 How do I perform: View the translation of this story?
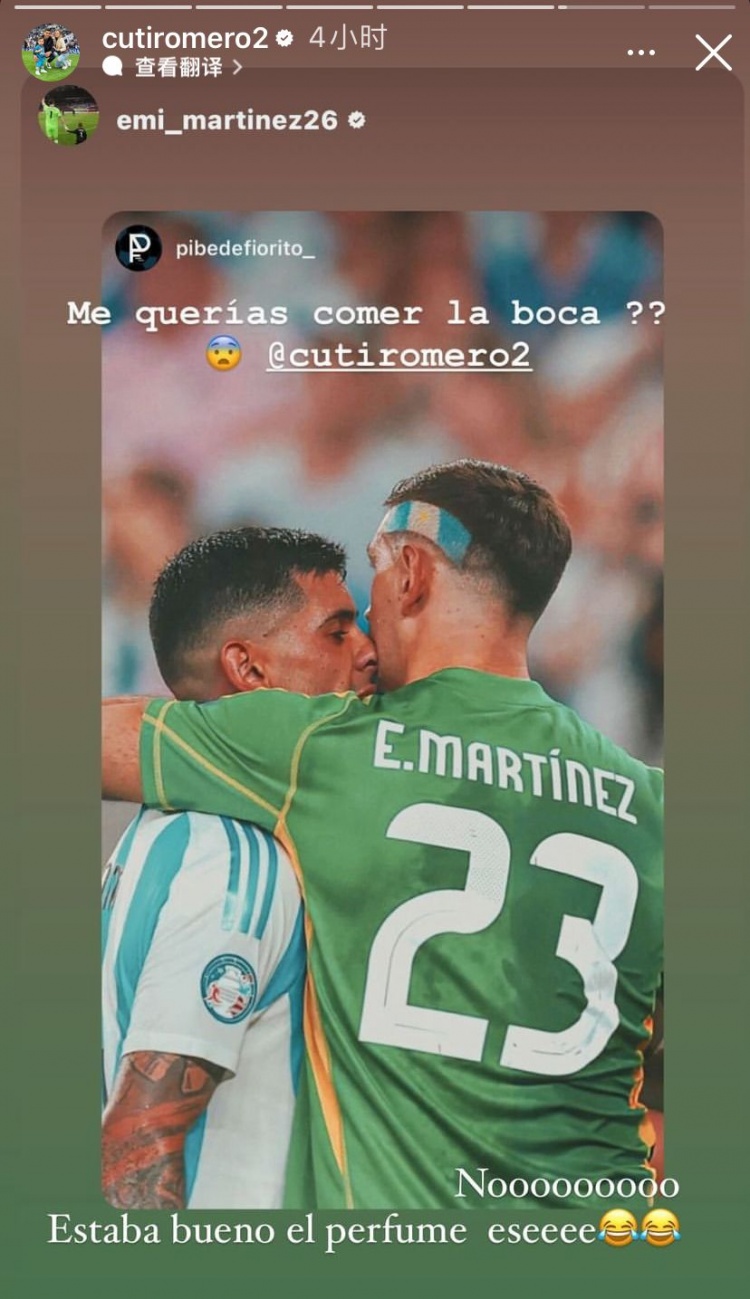[x=180, y=67]
